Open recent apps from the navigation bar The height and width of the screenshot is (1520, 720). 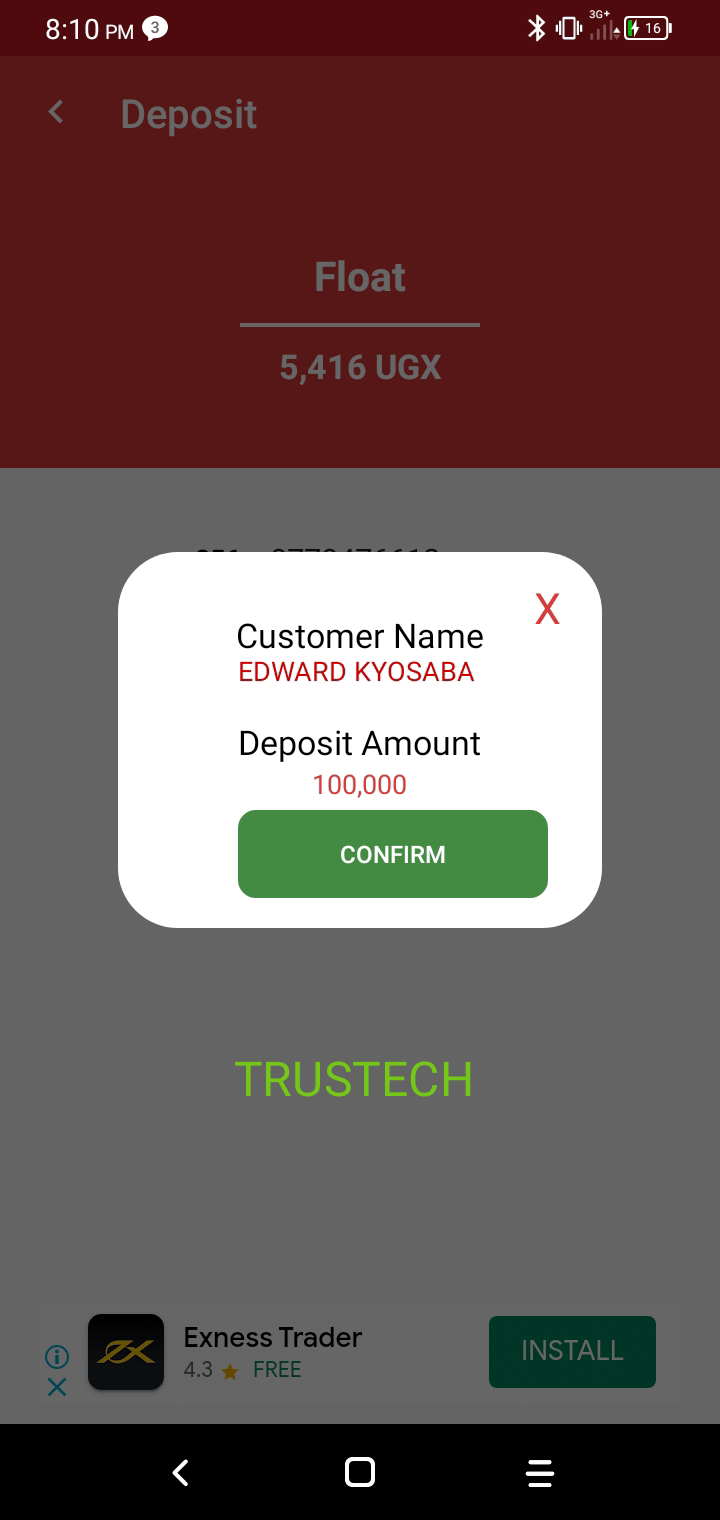(540, 1472)
